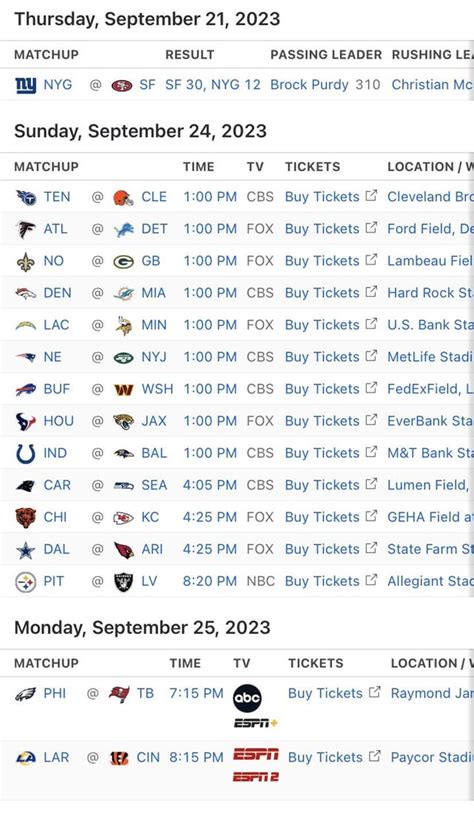Select the MIN team link

click(x=154, y=325)
